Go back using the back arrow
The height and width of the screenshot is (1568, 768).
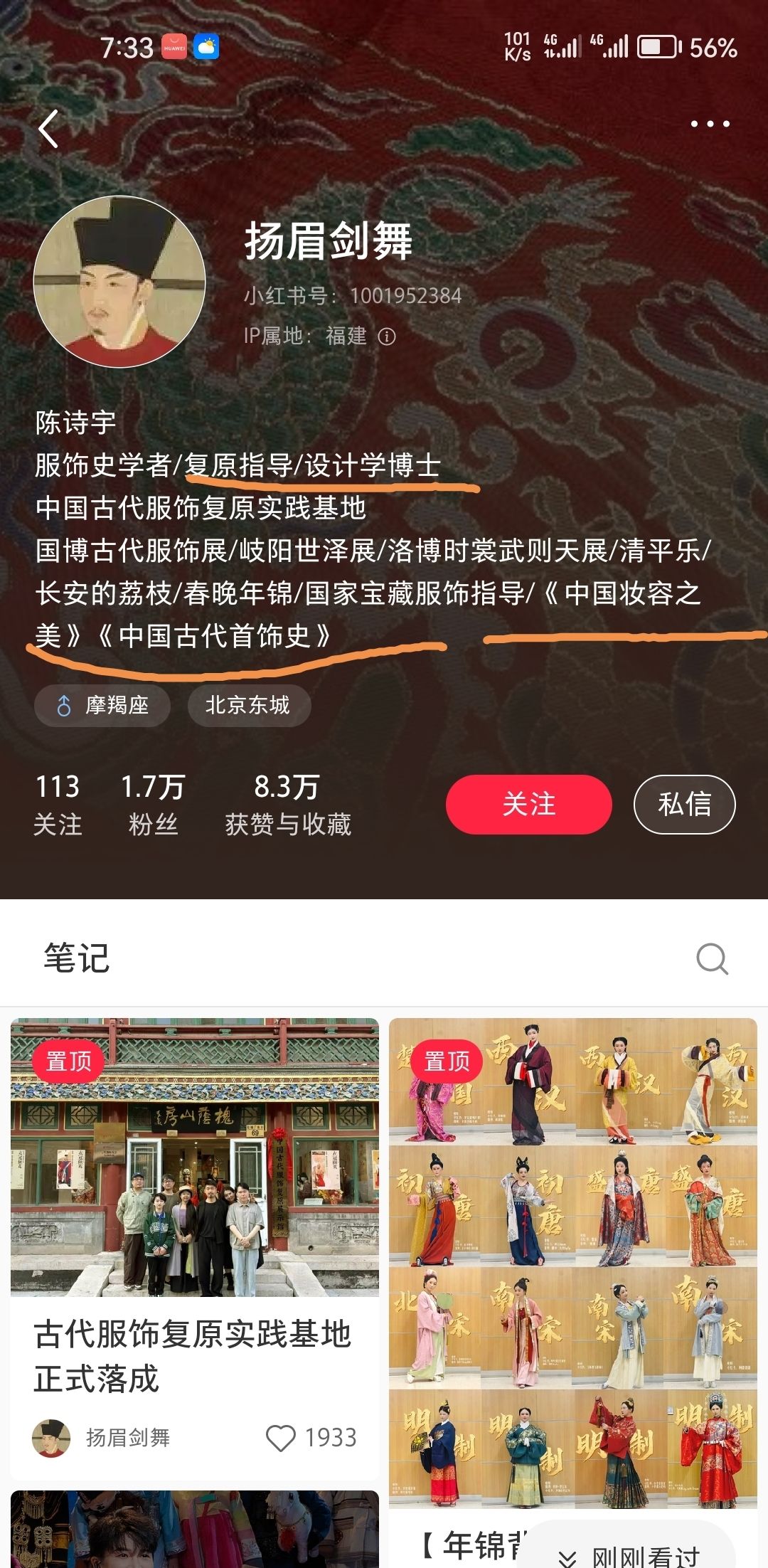pos(48,129)
